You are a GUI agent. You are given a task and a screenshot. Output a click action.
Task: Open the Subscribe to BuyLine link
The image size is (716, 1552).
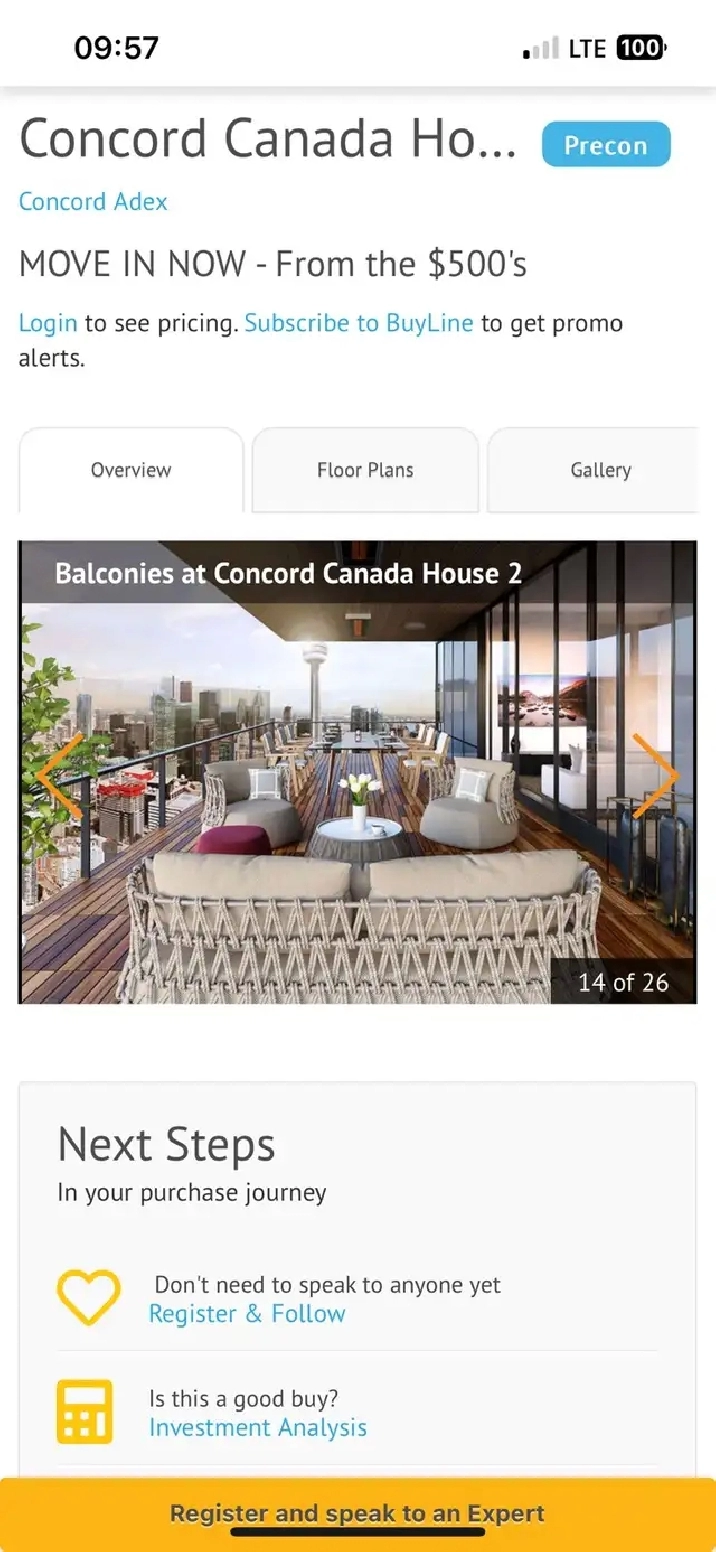[x=359, y=323]
